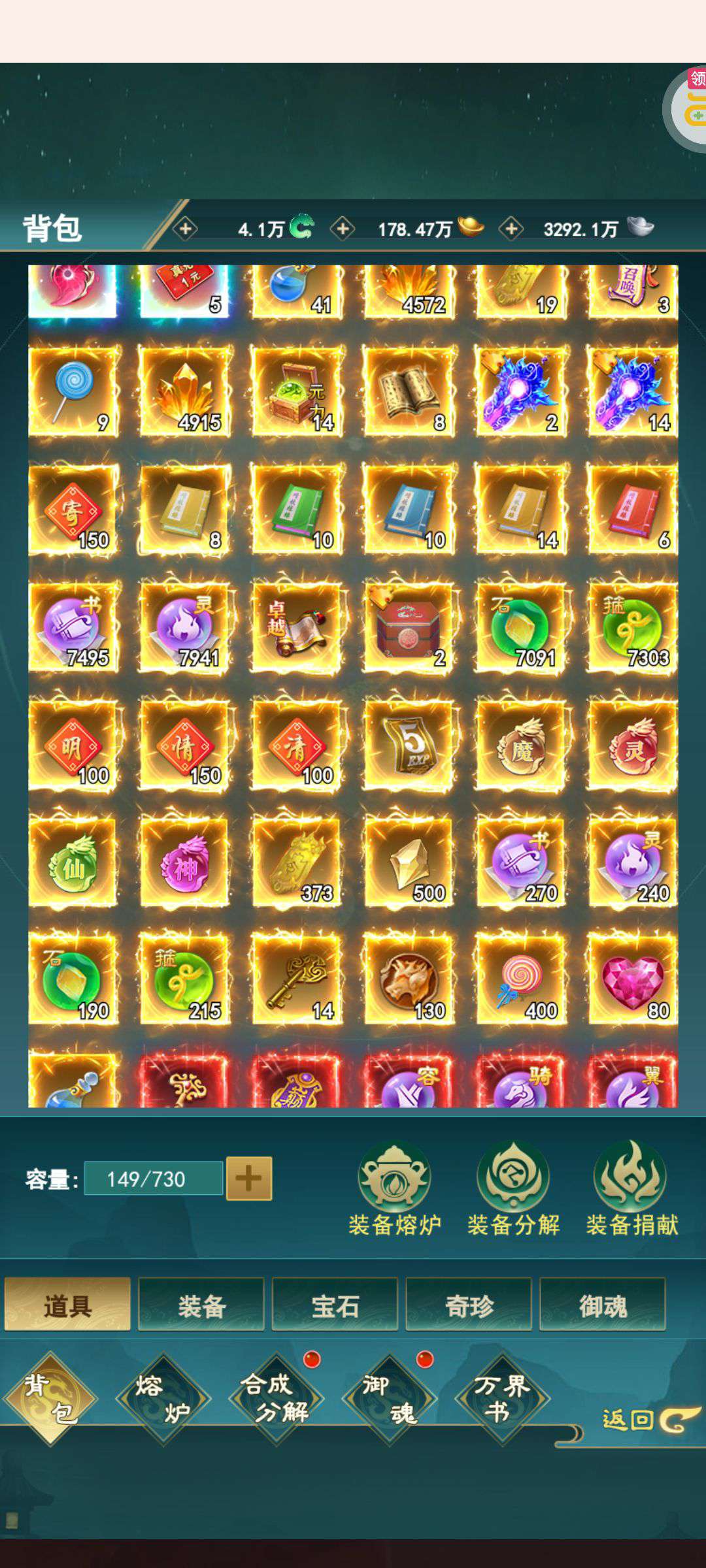Open 装备分解 equipment decomposition
The image size is (706, 1568).
coord(514,1190)
